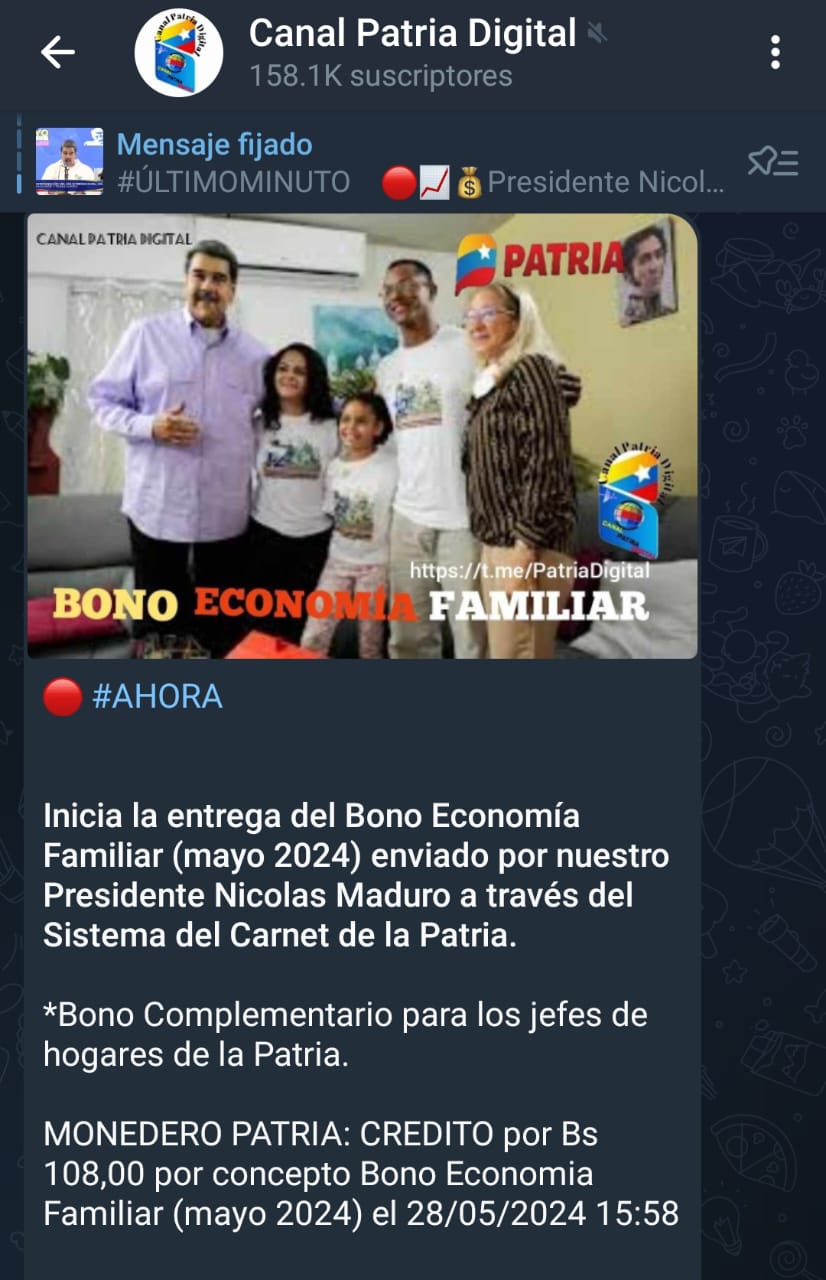
Task: Tap the #AHORA hashtag
Action: pyautogui.click(x=157, y=697)
